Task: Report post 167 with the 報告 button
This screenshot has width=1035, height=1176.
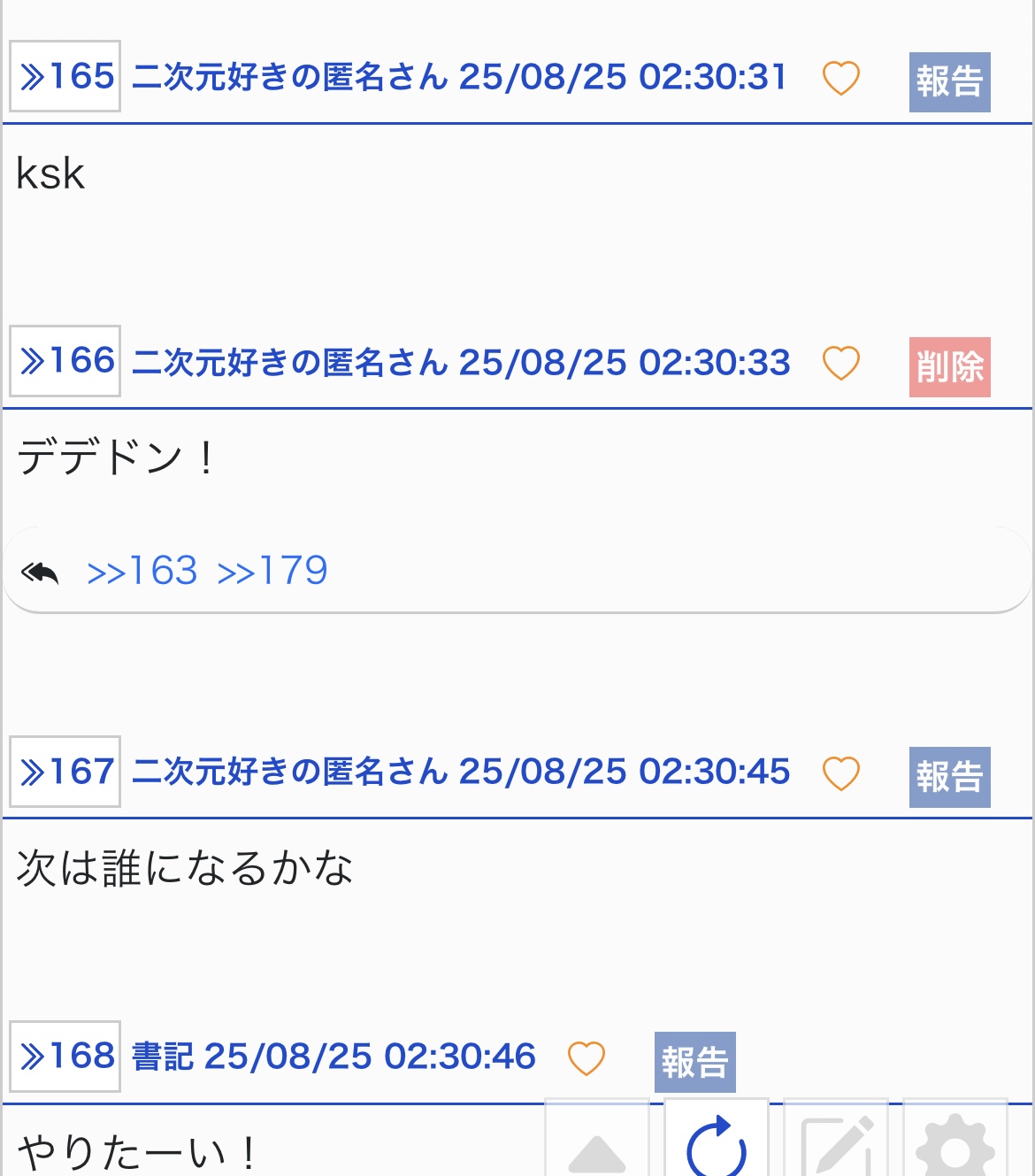Action: click(x=949, y=778)
